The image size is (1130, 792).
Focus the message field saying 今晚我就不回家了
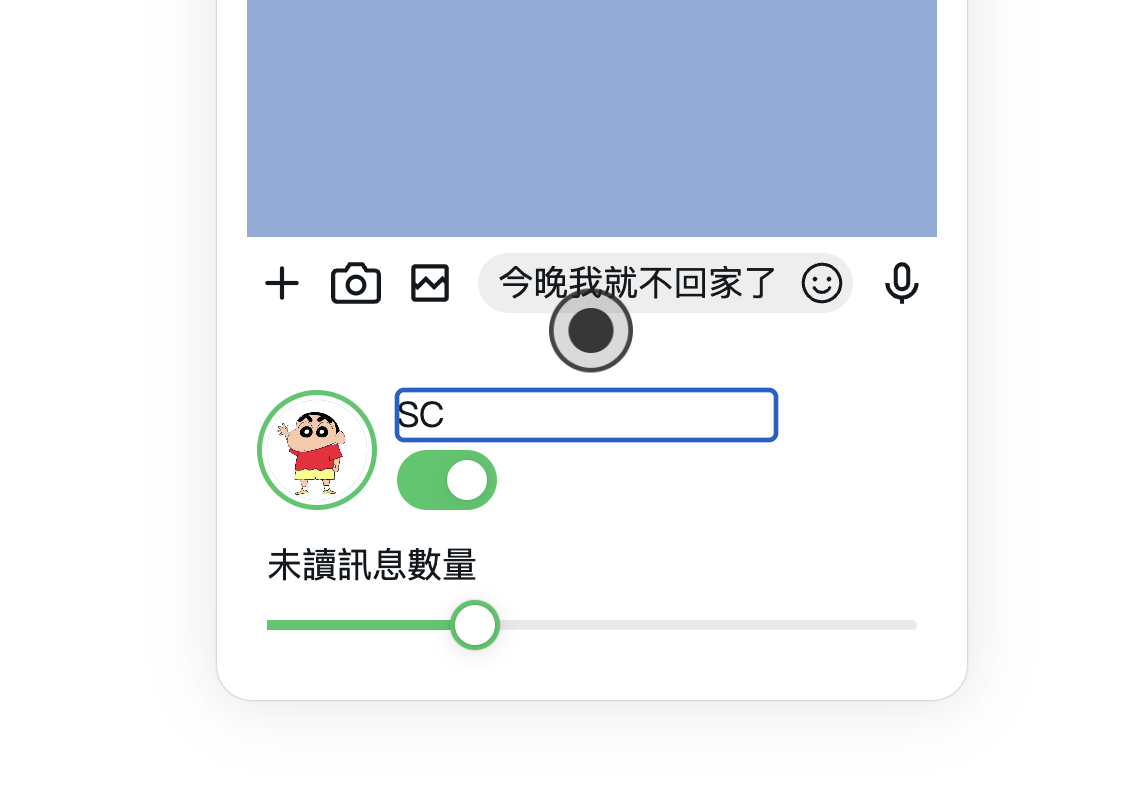coord(638,283)
